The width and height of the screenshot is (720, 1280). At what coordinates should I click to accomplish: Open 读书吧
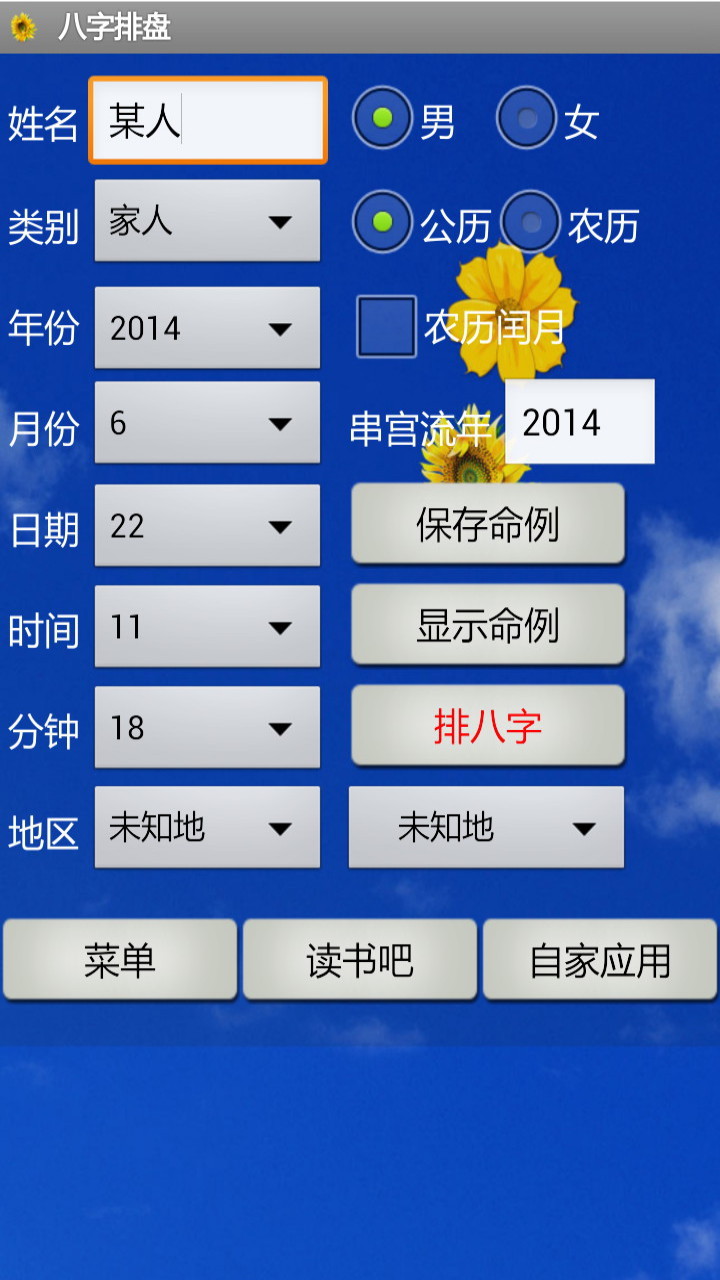360,960
